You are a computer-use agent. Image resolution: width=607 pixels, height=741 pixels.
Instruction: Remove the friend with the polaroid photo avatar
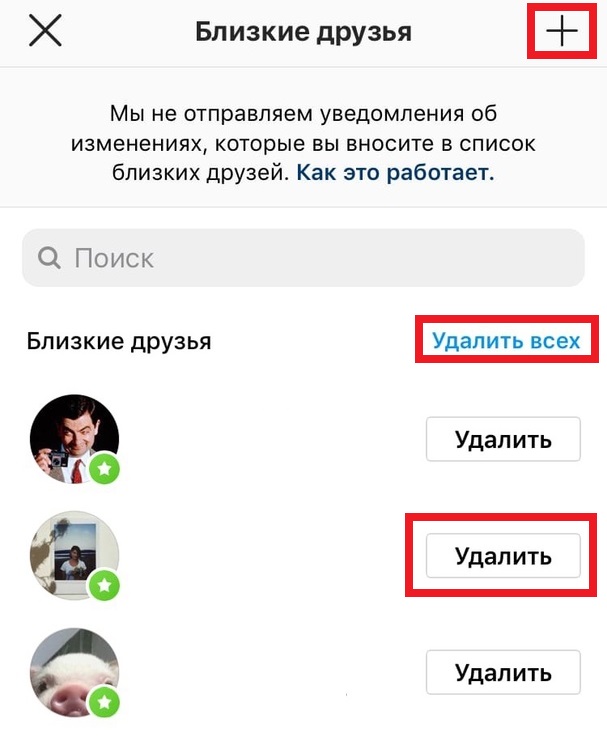coord(503,556)
